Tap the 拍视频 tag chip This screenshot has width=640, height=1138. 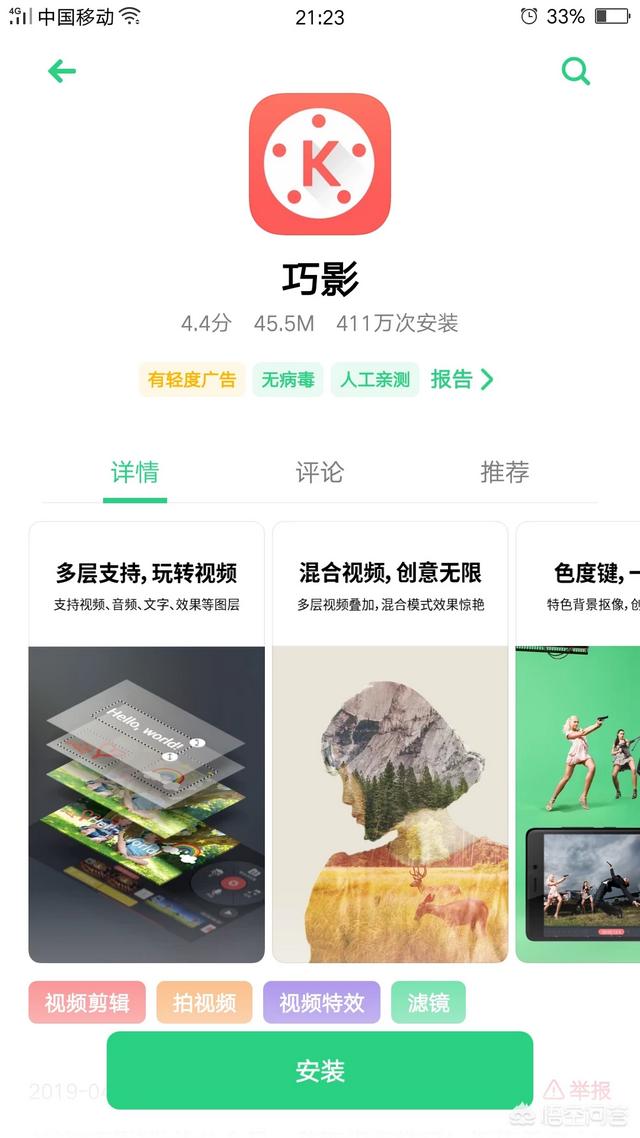point(204,1002)
